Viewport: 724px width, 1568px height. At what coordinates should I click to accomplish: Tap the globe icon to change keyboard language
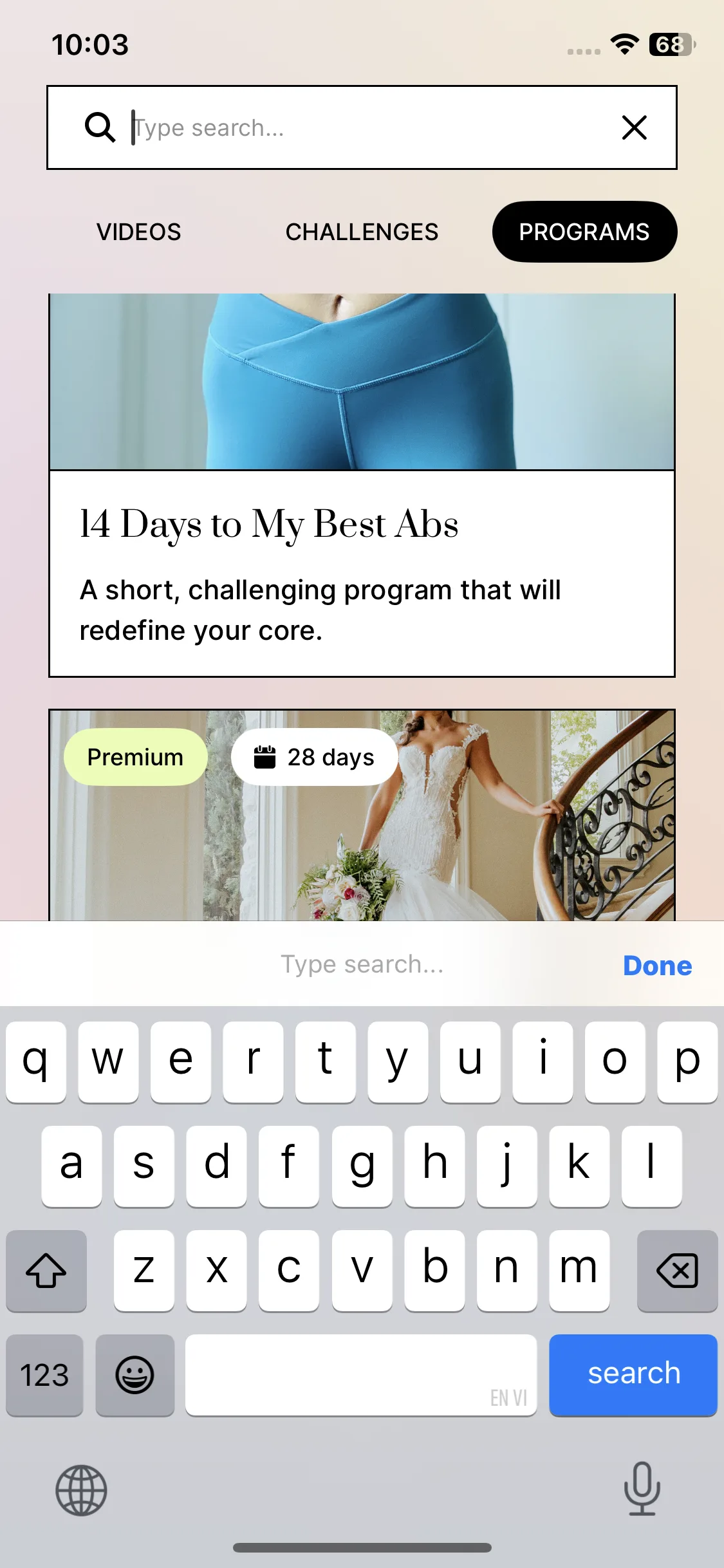[81, 1491]
